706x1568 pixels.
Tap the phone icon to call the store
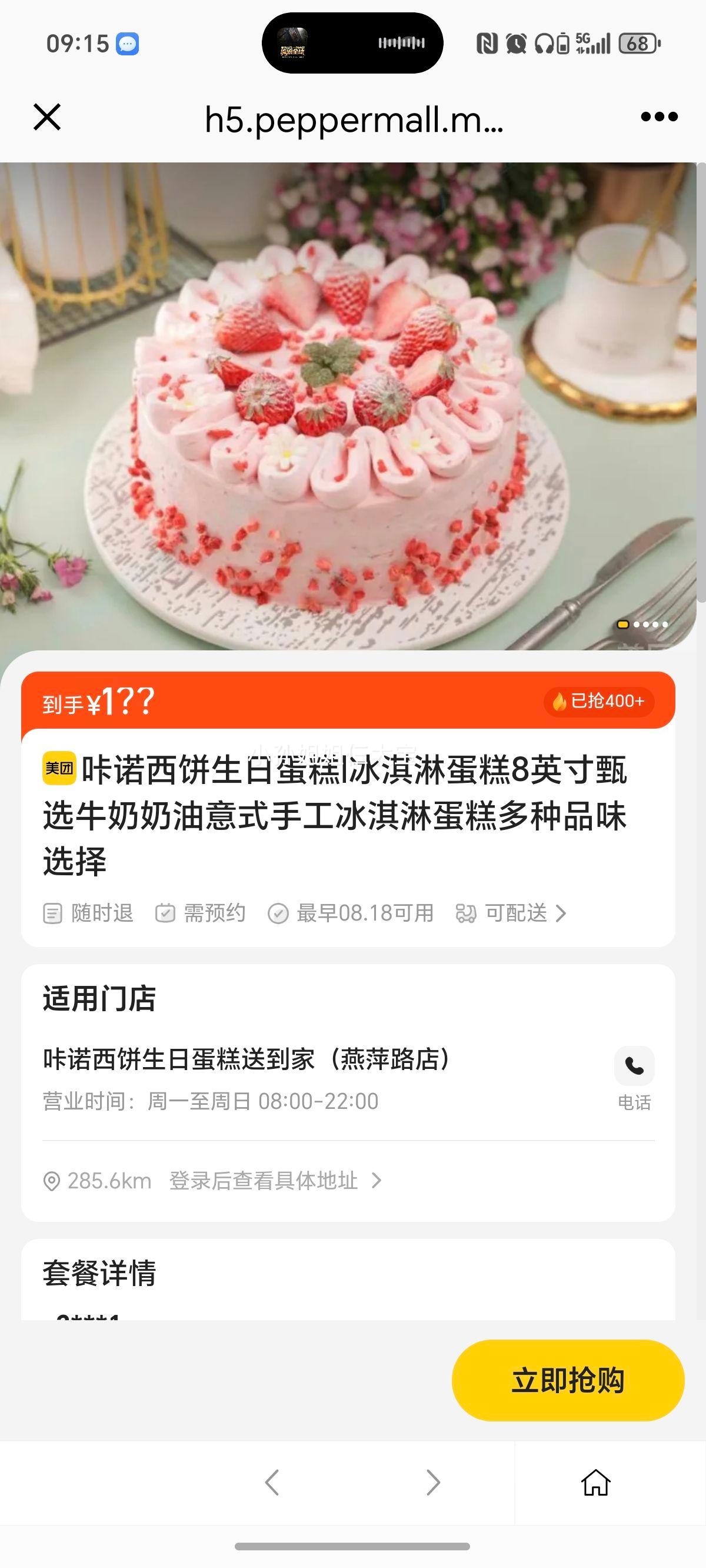(x=634, y=1067)
